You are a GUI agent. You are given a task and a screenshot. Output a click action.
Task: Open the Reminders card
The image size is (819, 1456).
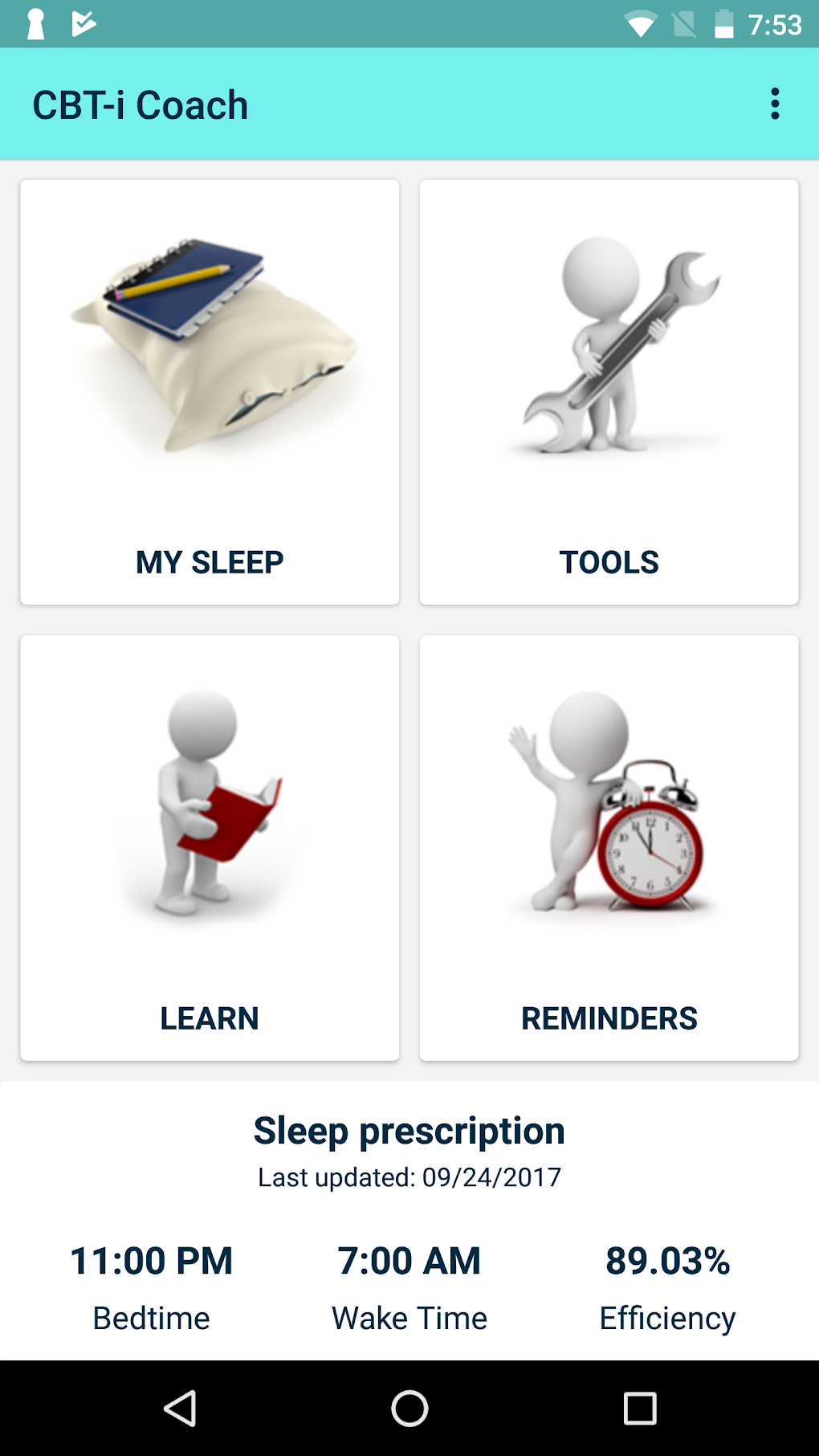point(609,847)
